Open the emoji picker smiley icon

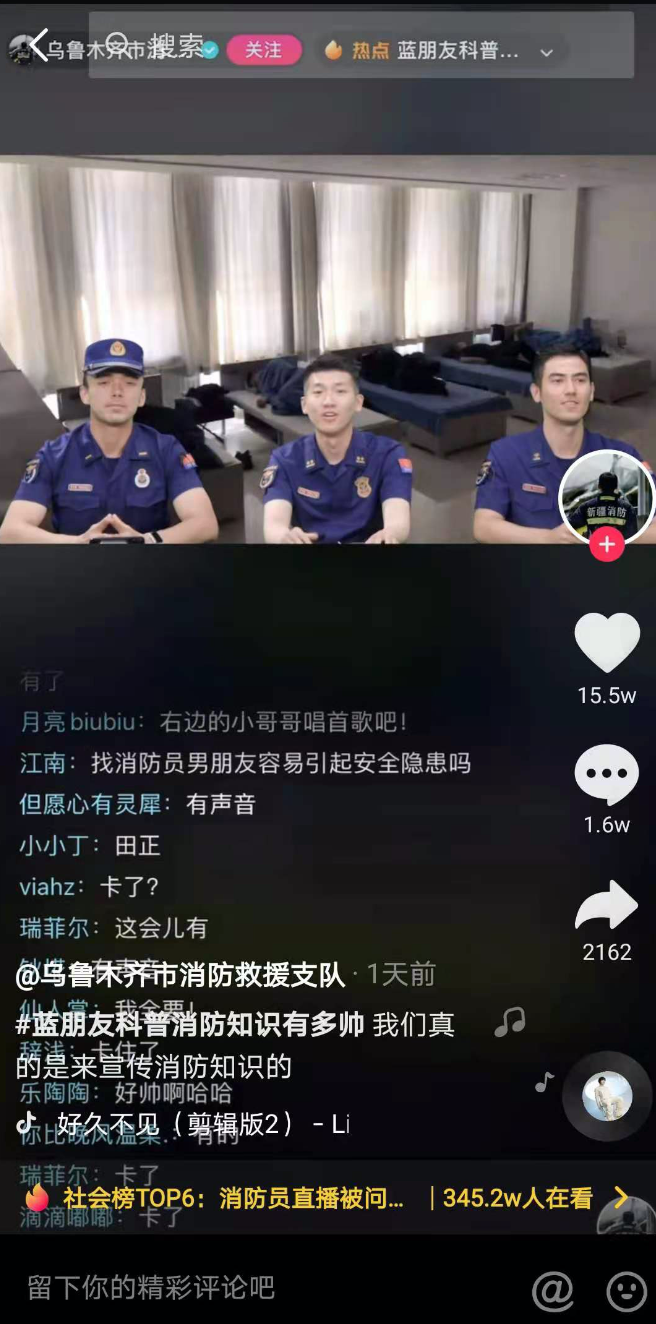[627, 1291]
